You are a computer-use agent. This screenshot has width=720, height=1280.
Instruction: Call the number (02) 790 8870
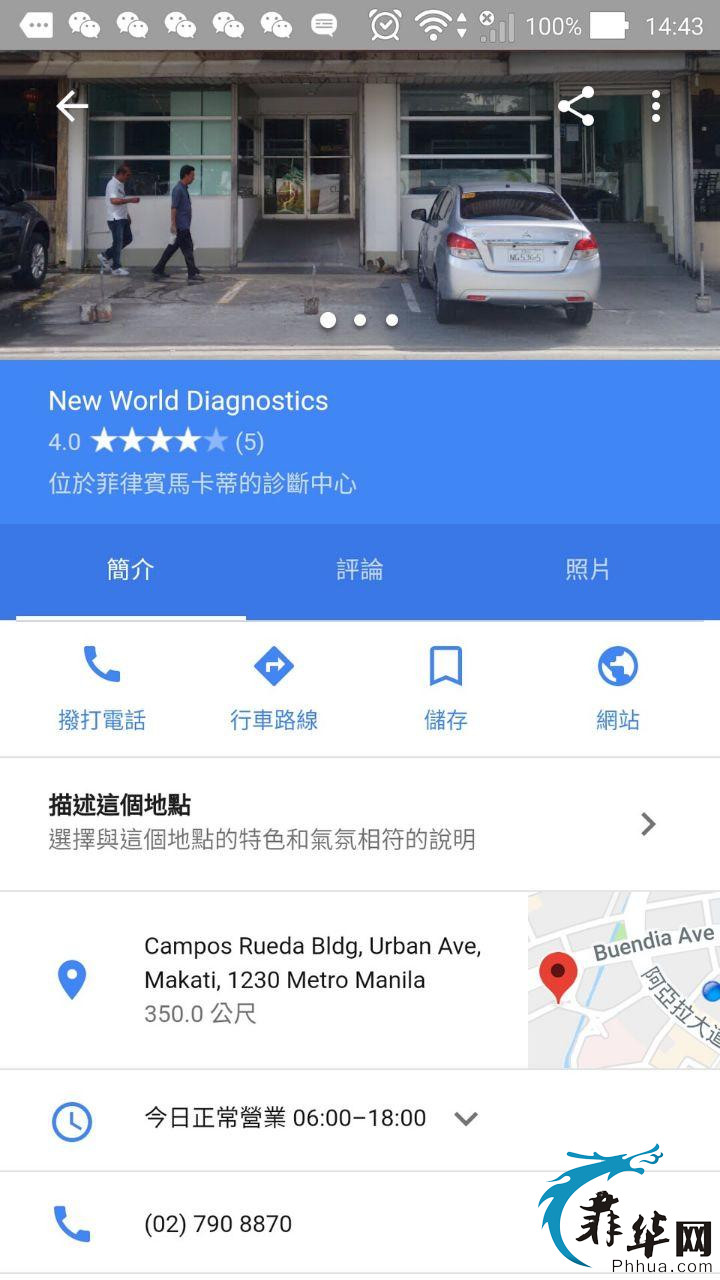218,1223
